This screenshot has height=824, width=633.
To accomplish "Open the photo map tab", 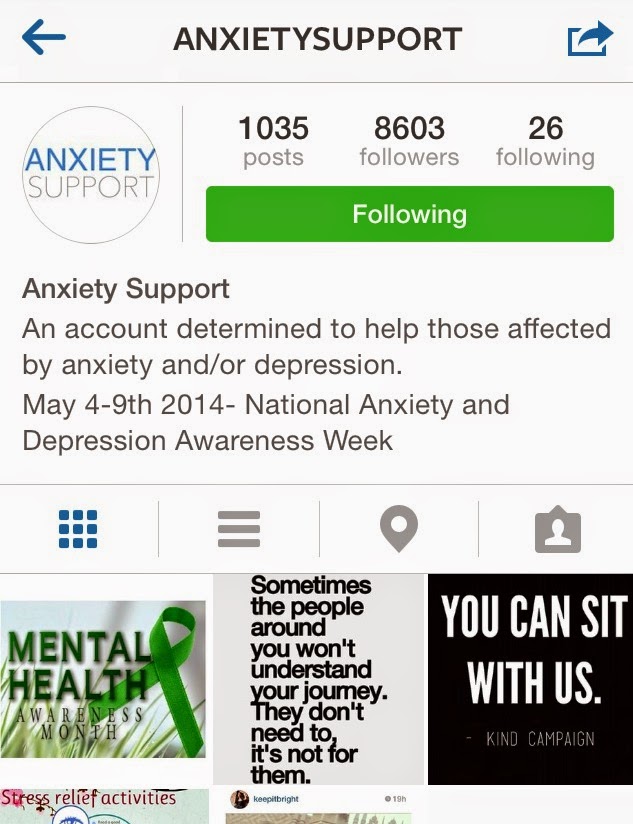I will [x=399, y=528].
